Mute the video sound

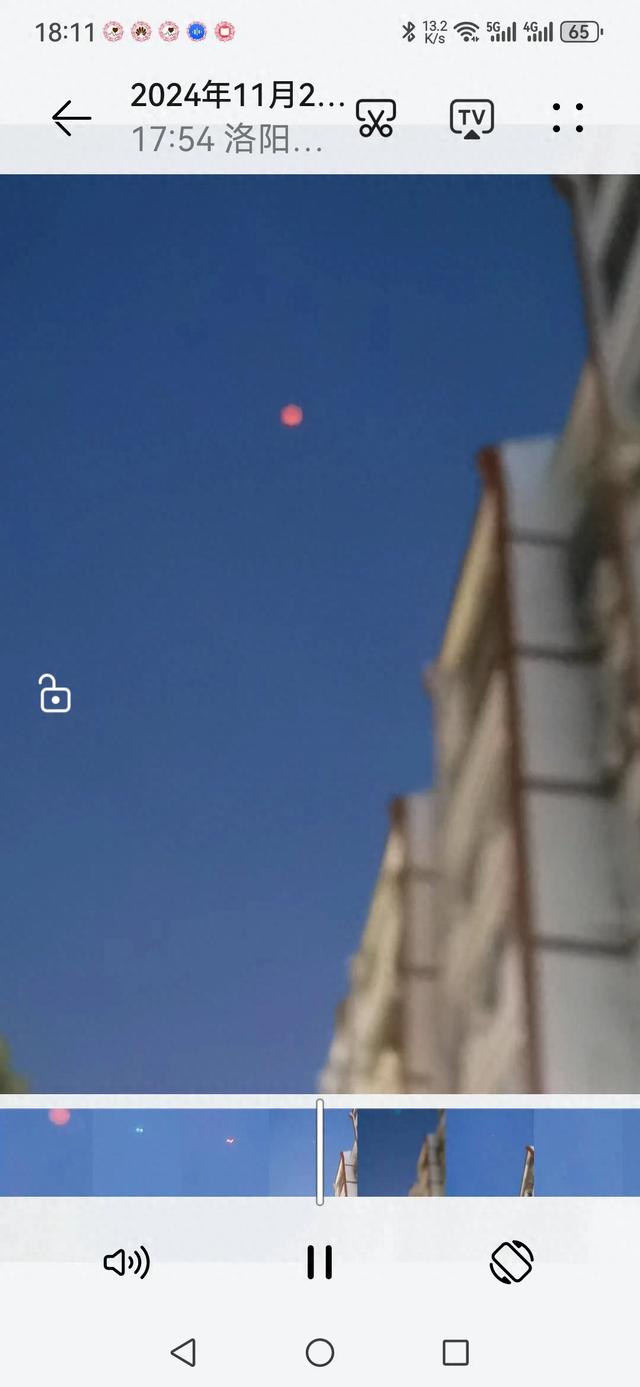pyautogui.click(x=126, y=1262)
